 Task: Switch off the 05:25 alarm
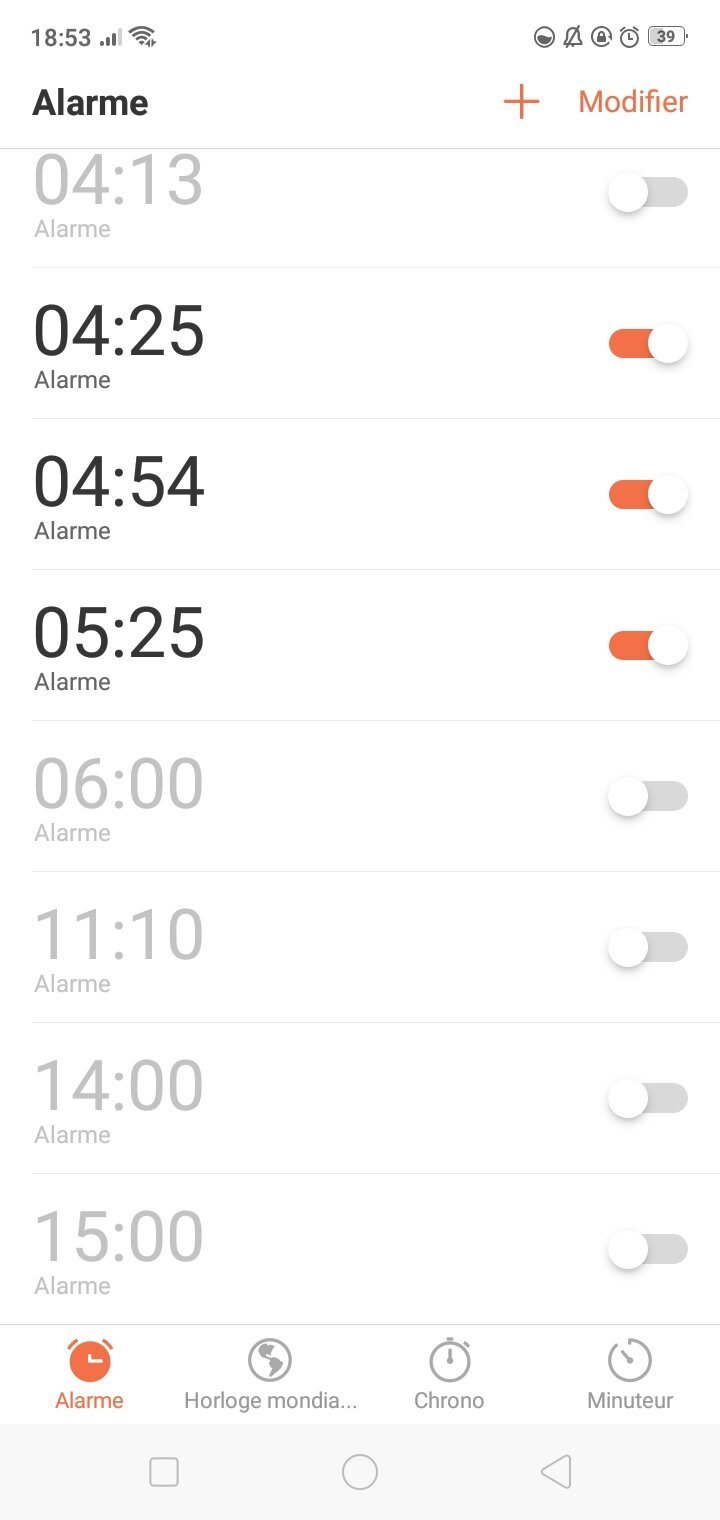click(648, 645)
